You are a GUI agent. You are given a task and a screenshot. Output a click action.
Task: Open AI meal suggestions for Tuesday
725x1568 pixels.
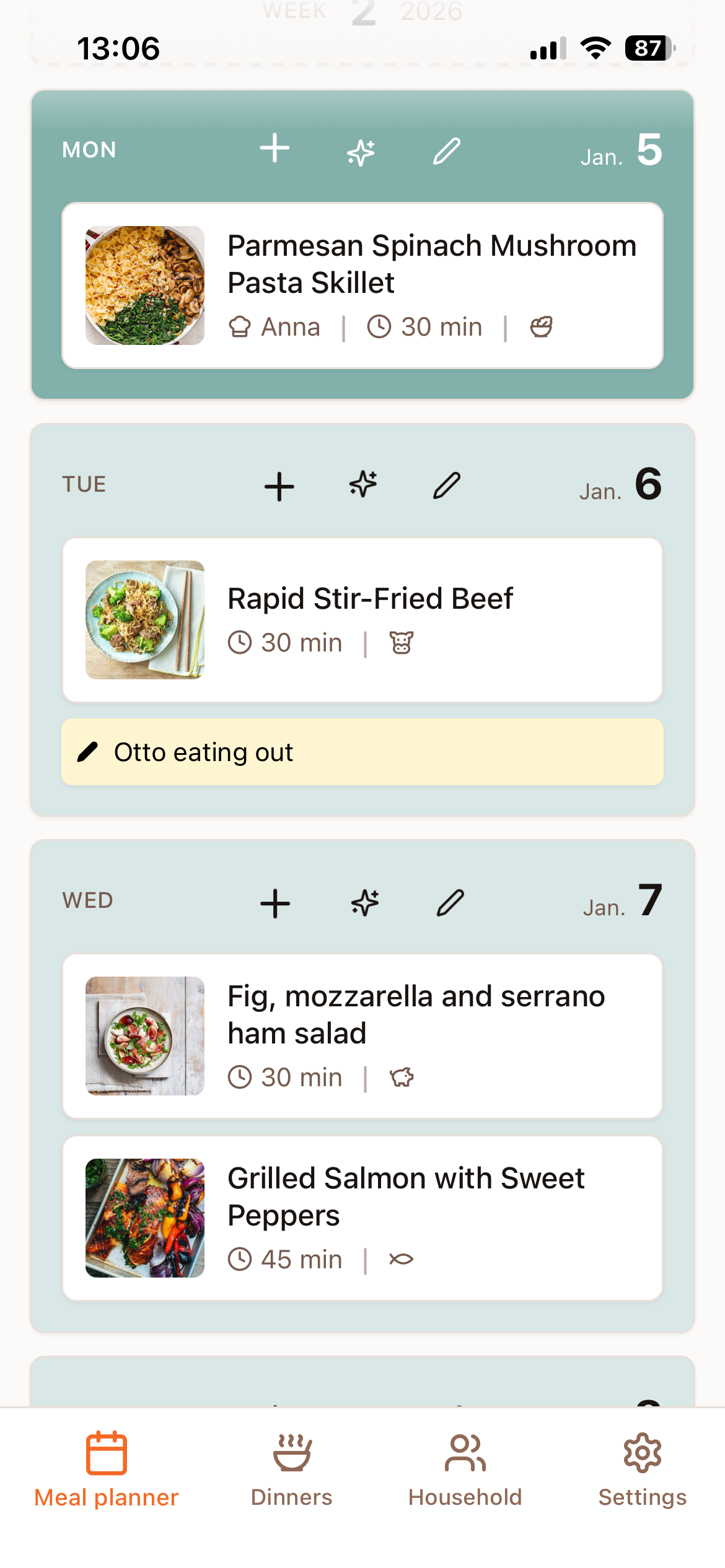(x=363, y=486)
